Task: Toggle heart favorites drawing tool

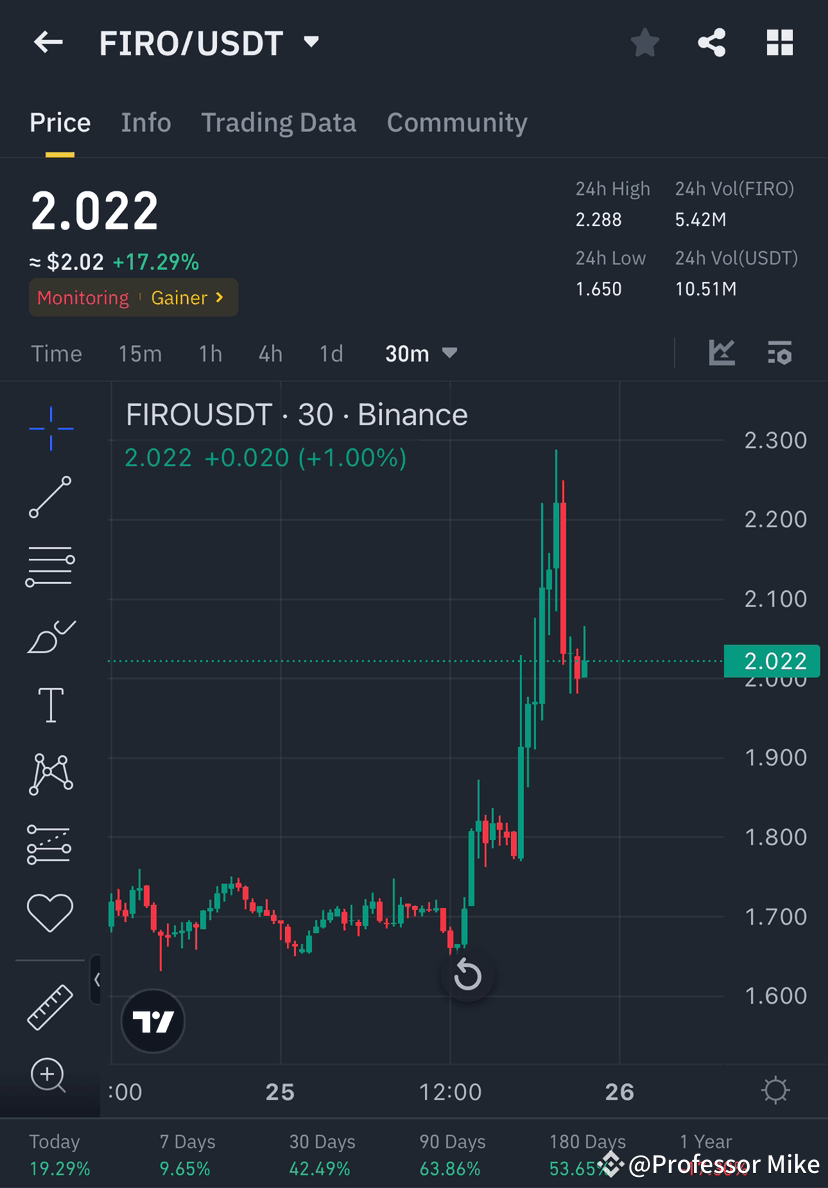Action: (50, 912)
